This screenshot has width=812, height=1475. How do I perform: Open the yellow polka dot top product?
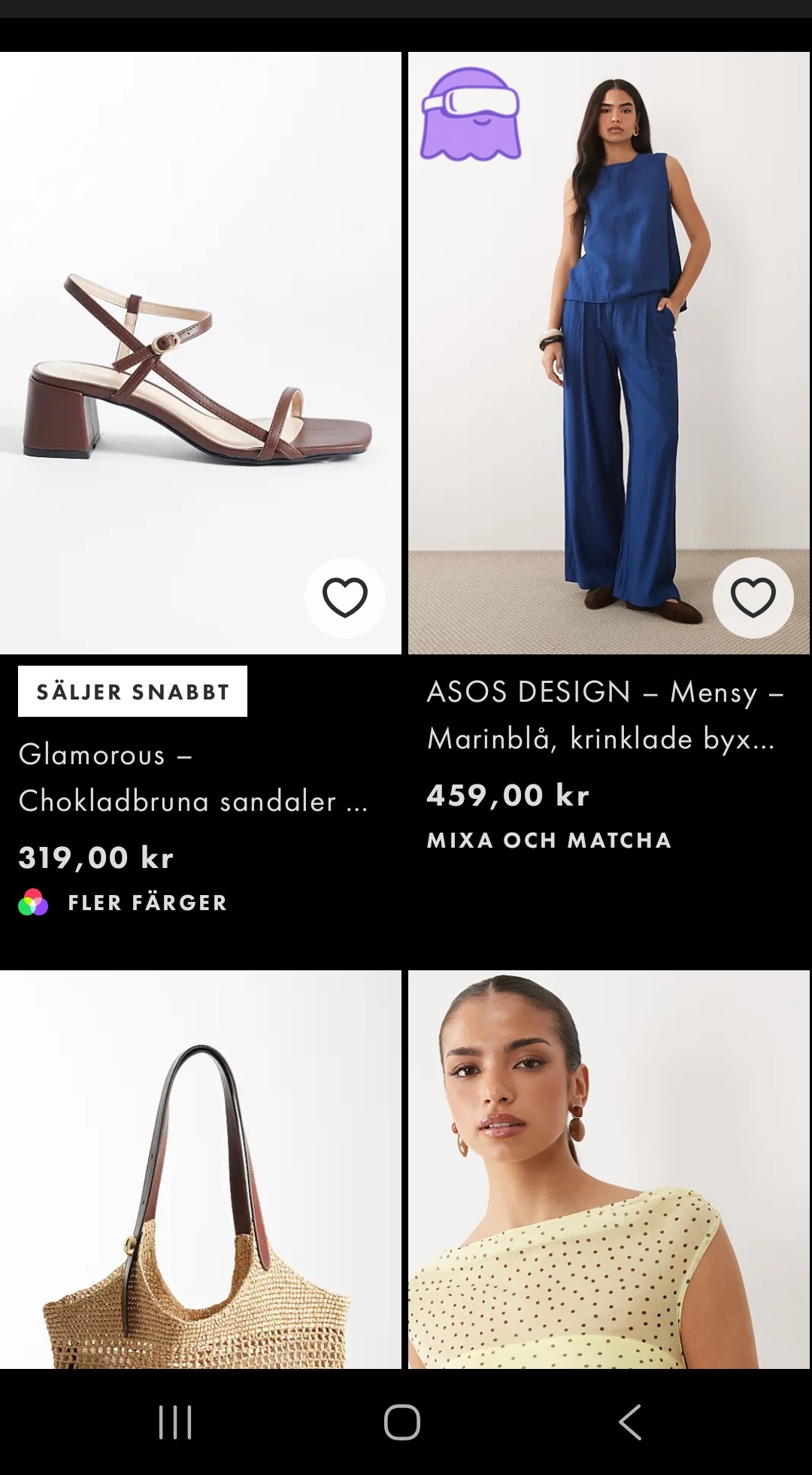click(x=609, y=1169)
